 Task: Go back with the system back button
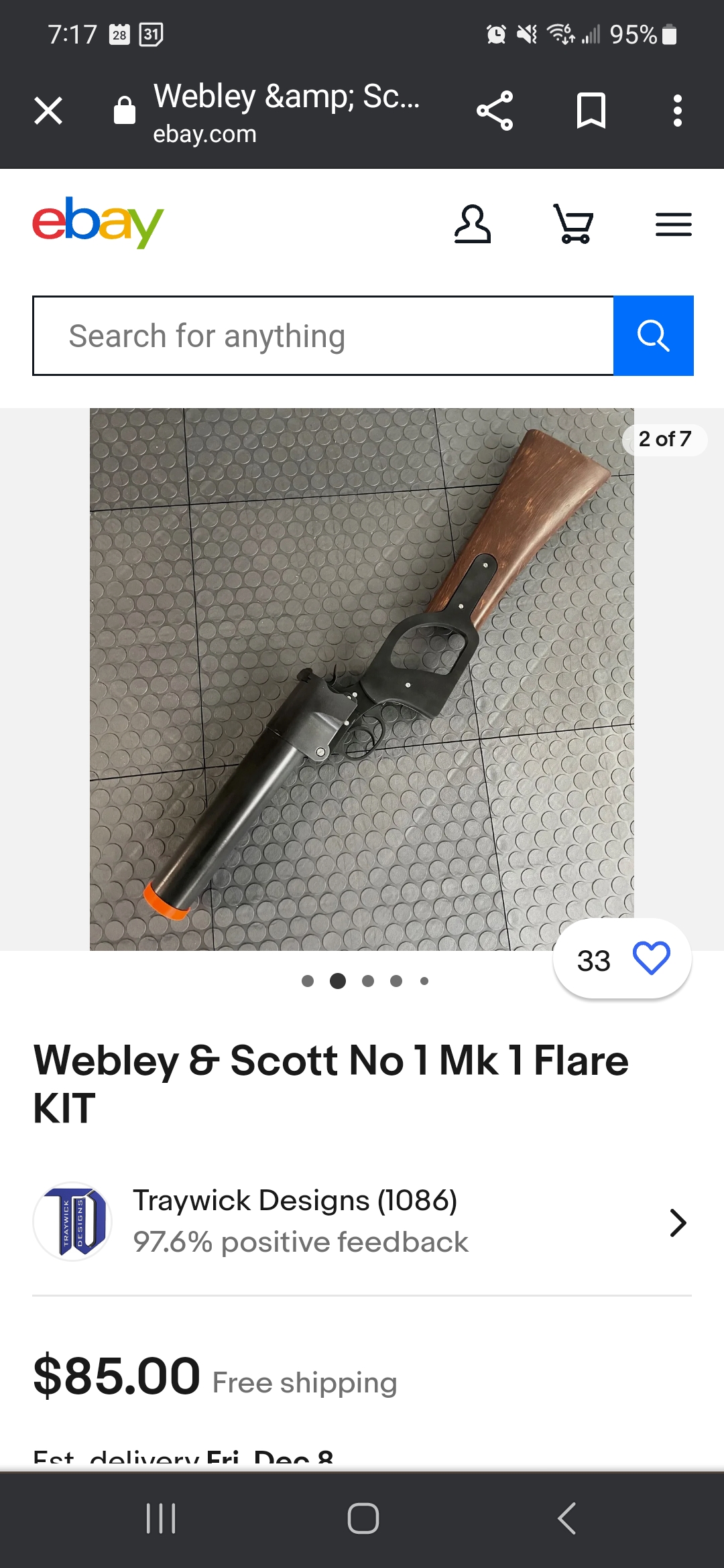click(566, 1518)
